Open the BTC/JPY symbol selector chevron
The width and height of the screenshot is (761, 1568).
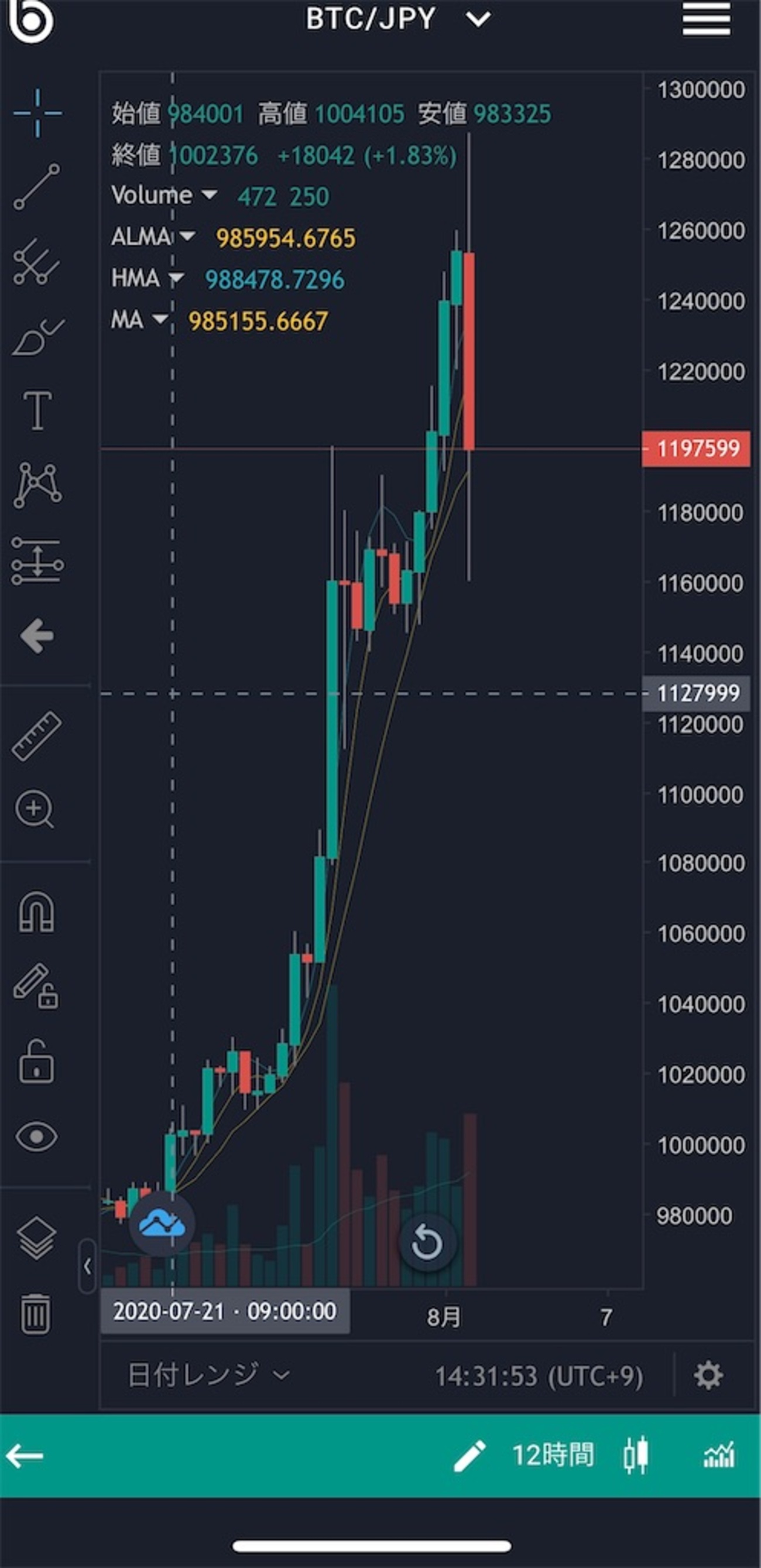click(x=480, y=19)
